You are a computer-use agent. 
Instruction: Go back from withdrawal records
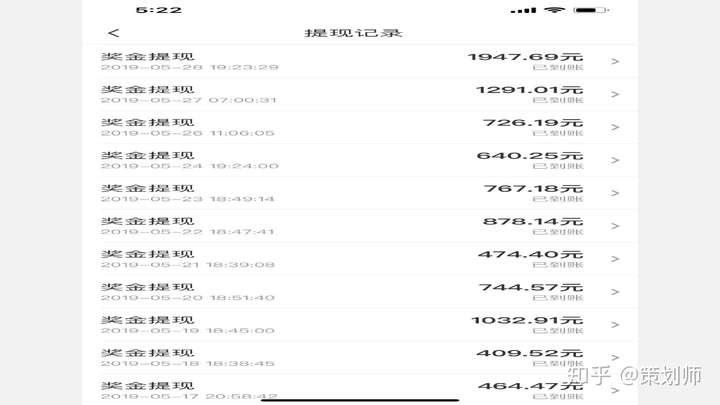[x=112, y=33]
